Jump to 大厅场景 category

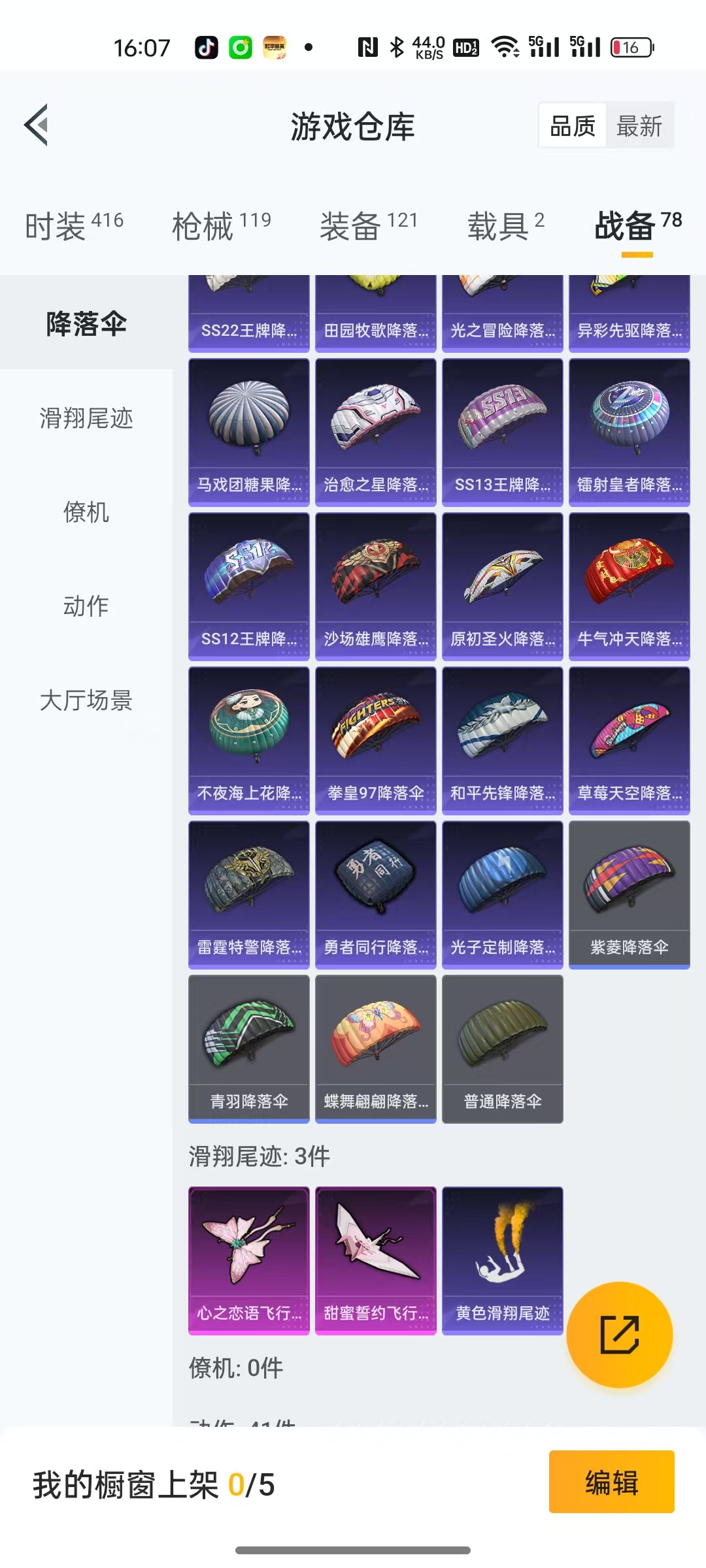click(86, 700)
